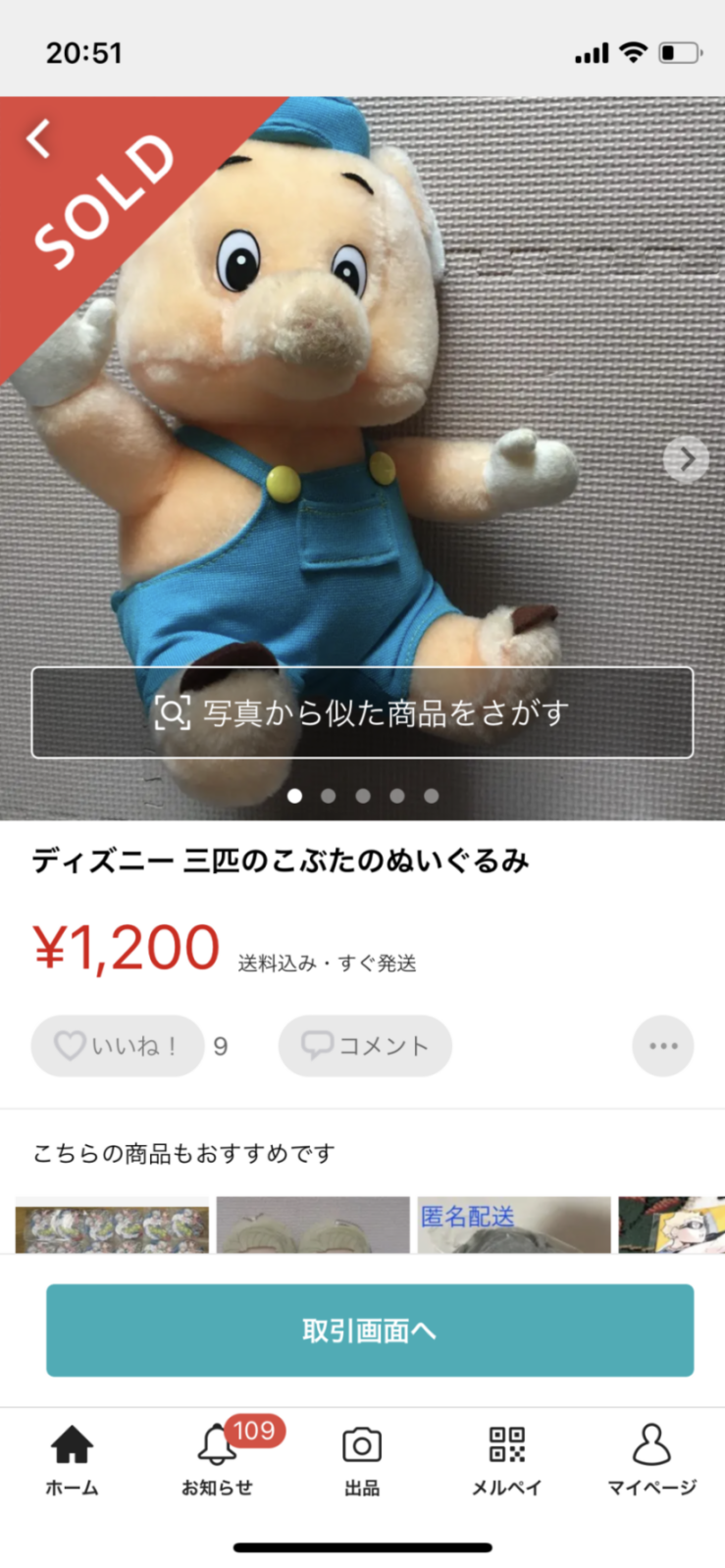Tap 写真から似た商品をさがす to find similar items

click(362, 712)
